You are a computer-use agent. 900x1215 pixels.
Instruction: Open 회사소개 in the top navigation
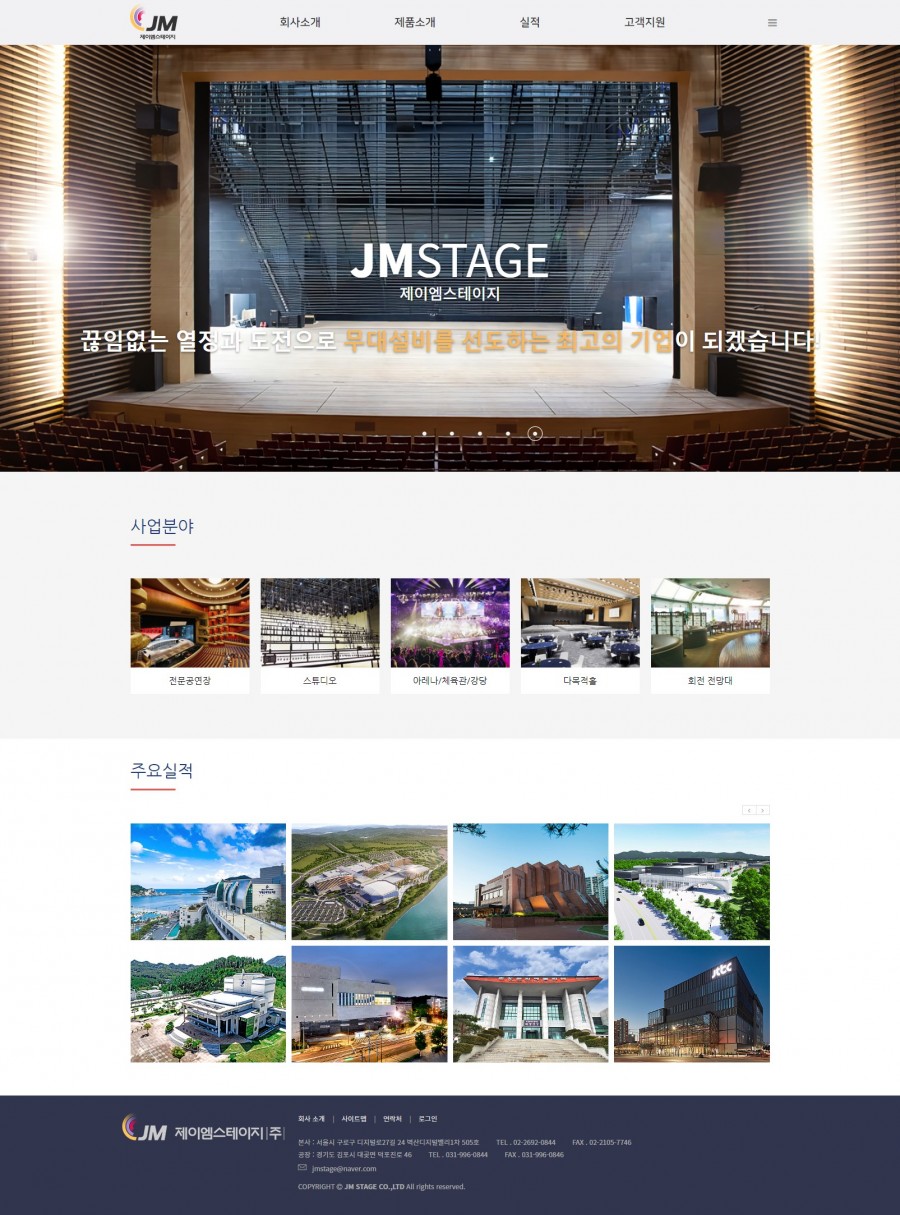pyautogui.click(x=300, y=22)
